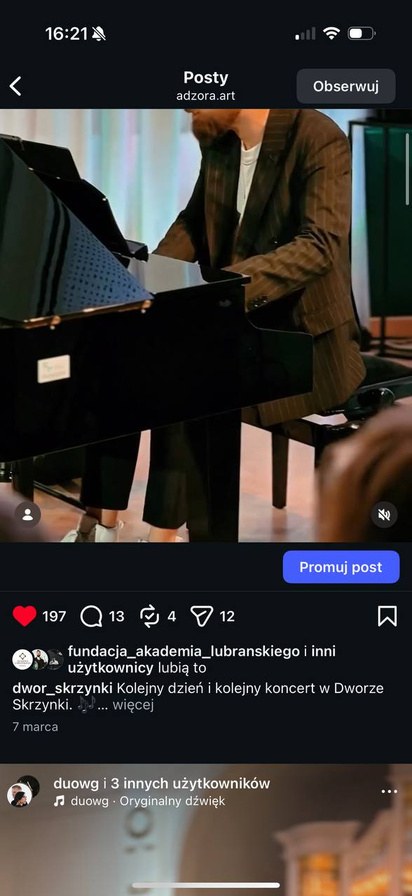Viewport: 412px width, 896px height.
Task: Open the duowg original audio link
Action: tap(147, 801)
